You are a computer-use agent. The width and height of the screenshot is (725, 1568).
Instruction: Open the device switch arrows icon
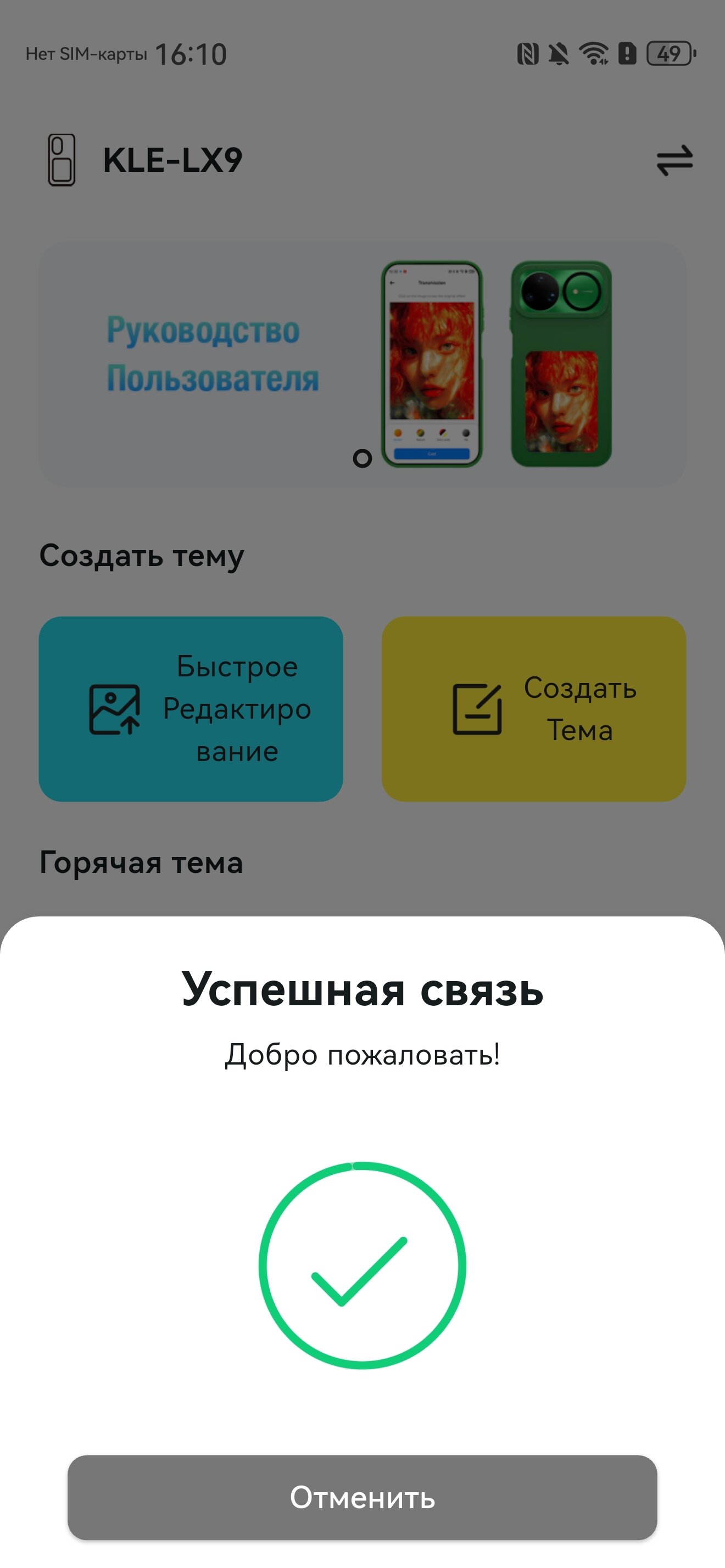click(674, 161)
